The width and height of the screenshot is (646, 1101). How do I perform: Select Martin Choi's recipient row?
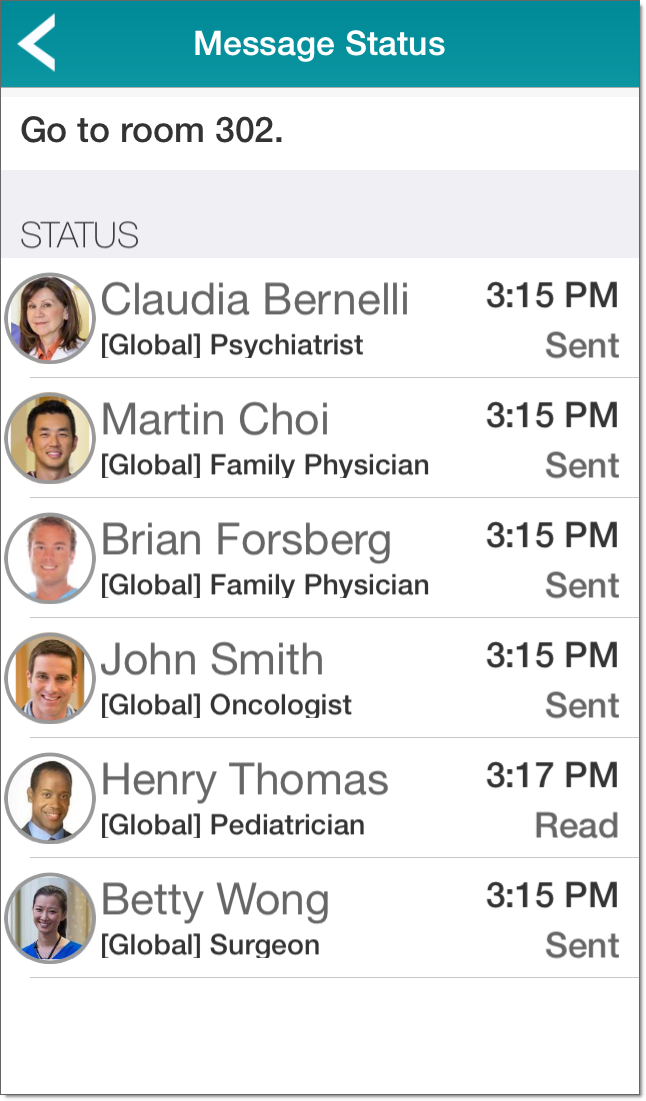(x=320, y=438)
